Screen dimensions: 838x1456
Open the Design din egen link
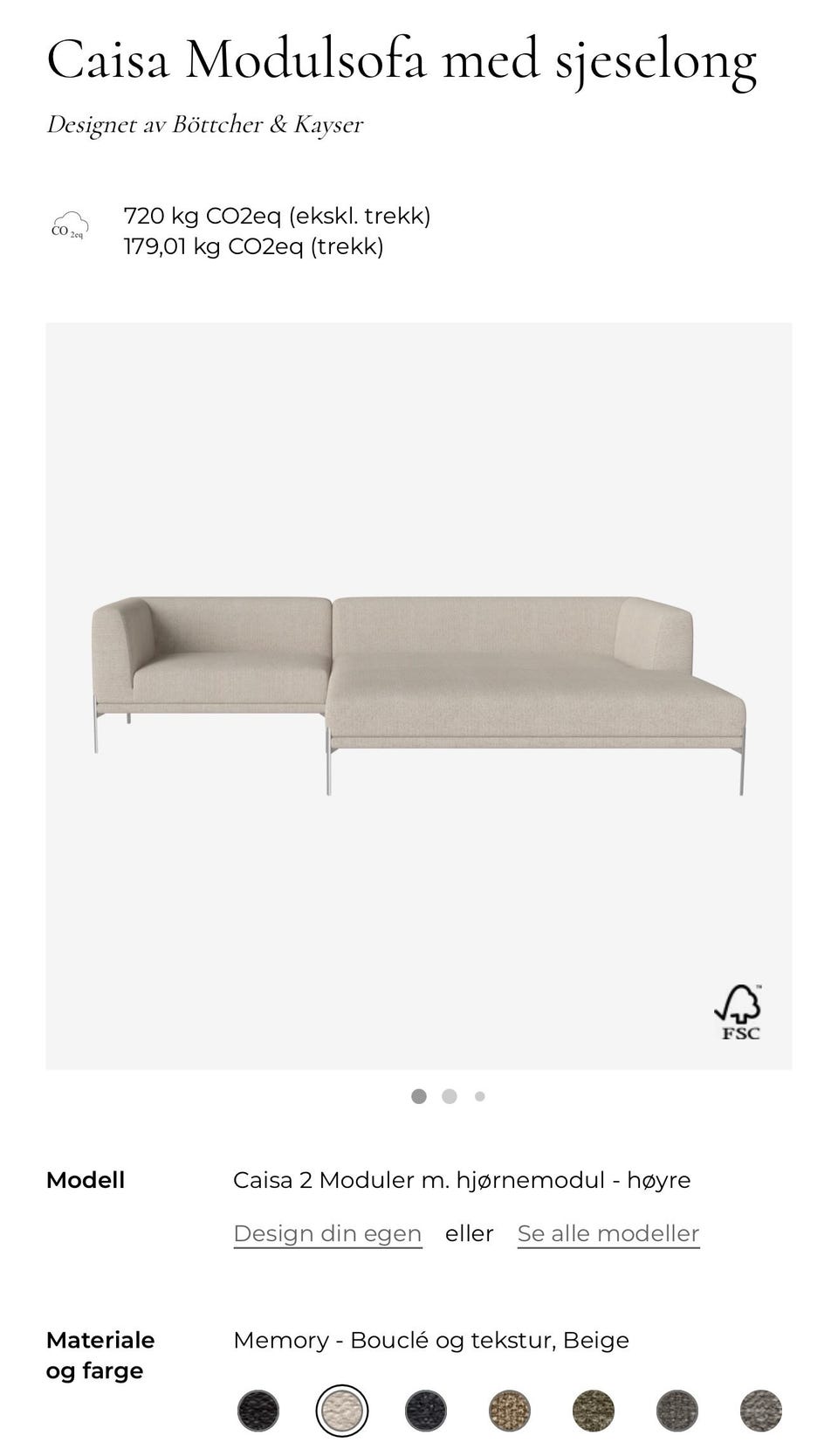tap(327, 1233)
